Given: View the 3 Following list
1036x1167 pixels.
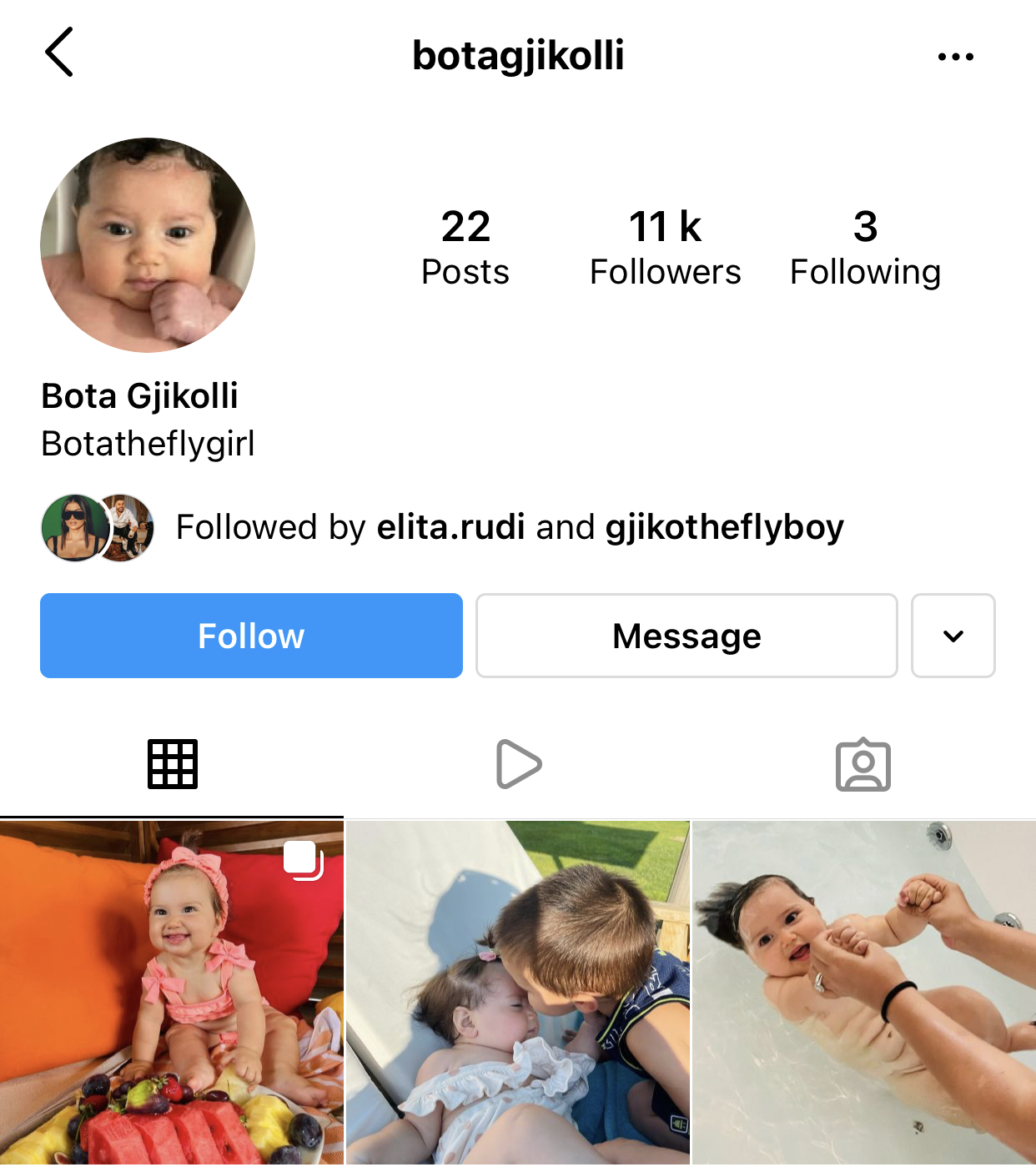Looking at the screenshot, I should point(865,248).
